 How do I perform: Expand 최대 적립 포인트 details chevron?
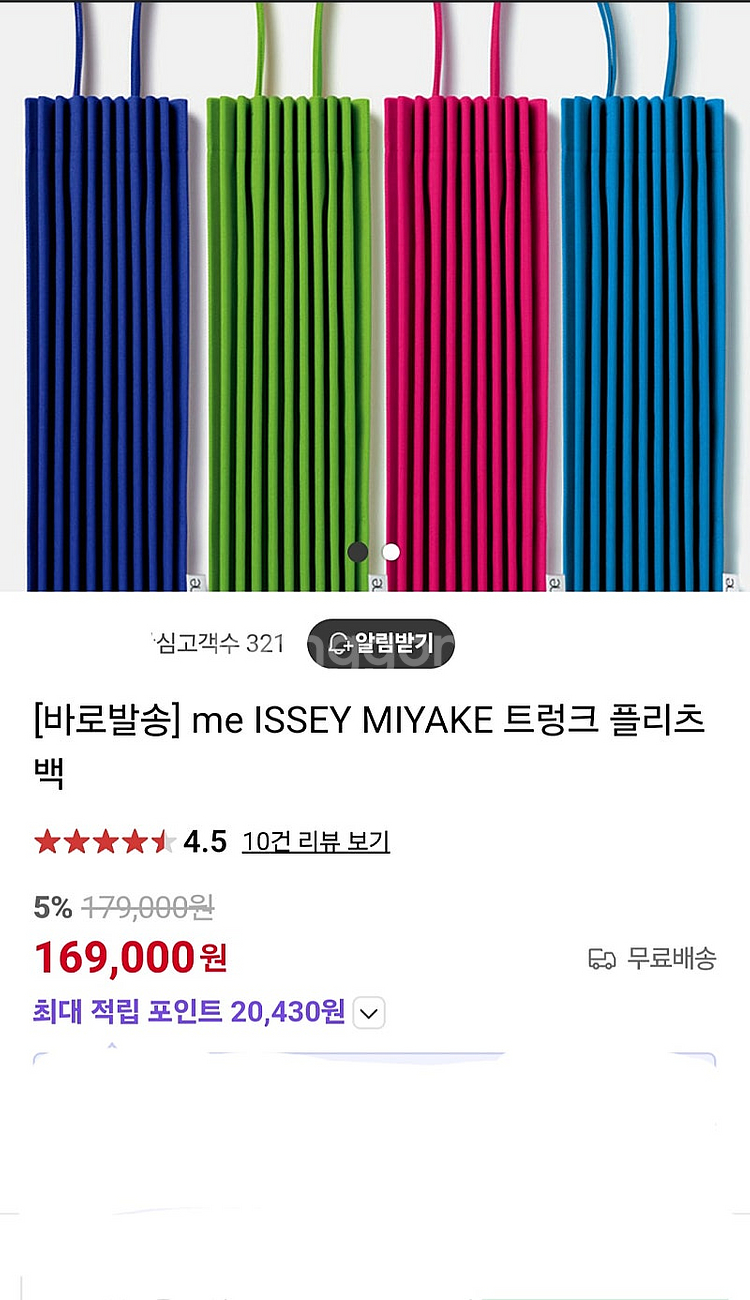point(369,1014)
